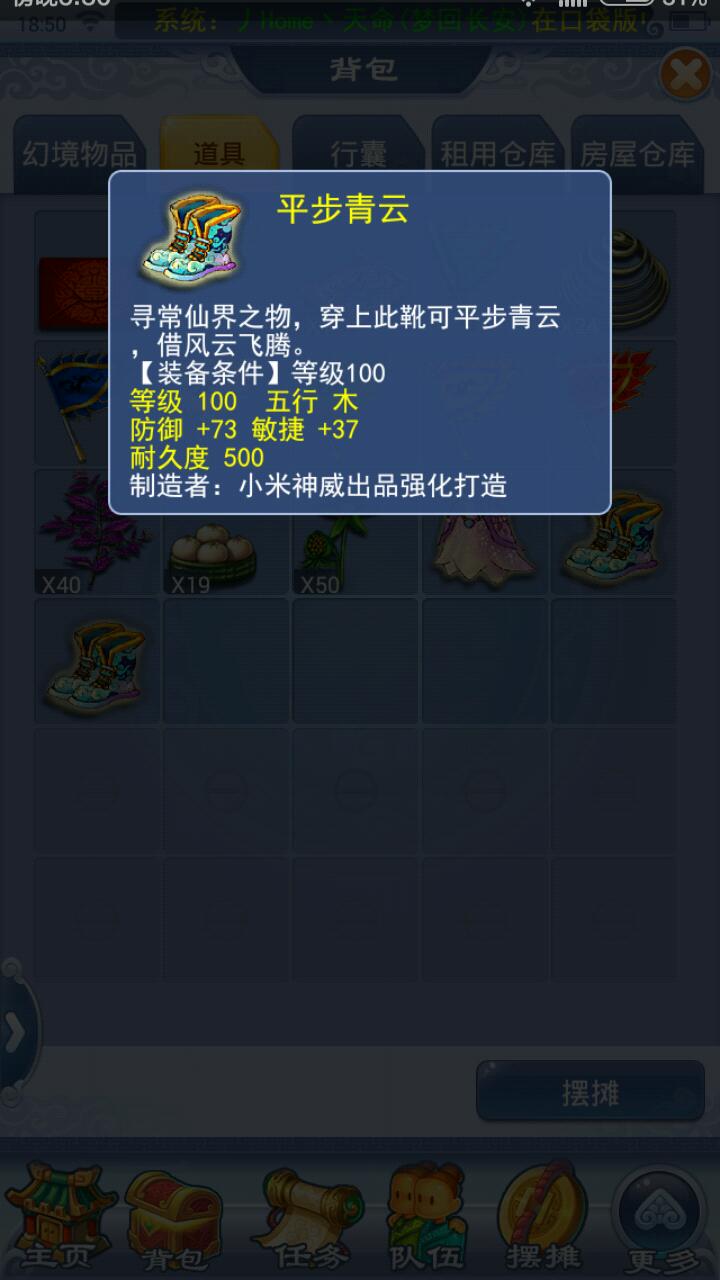Switch to 租用仓库 tab

click(497, 155)
